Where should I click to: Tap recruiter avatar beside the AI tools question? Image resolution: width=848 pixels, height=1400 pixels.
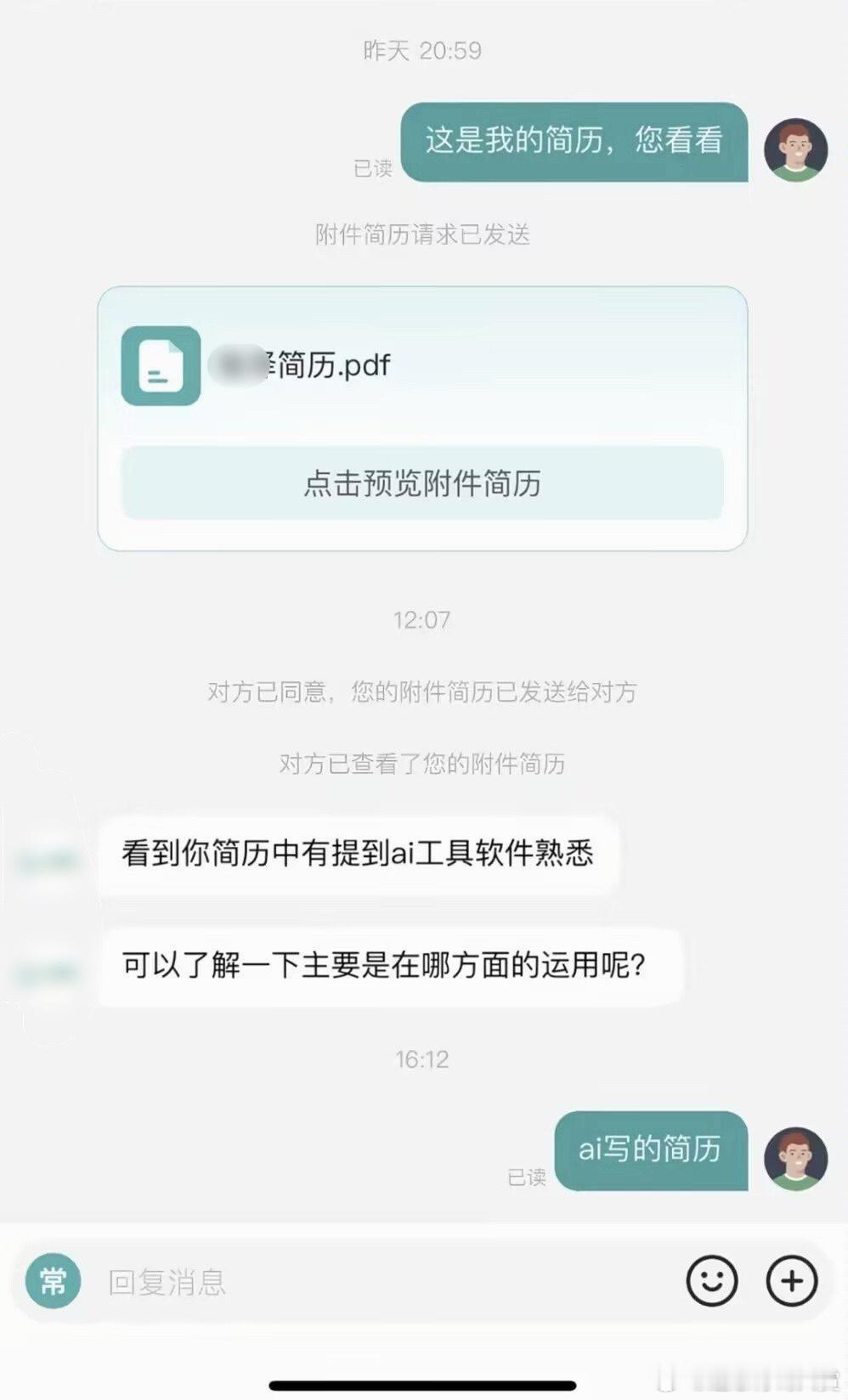tap(47, 858)
